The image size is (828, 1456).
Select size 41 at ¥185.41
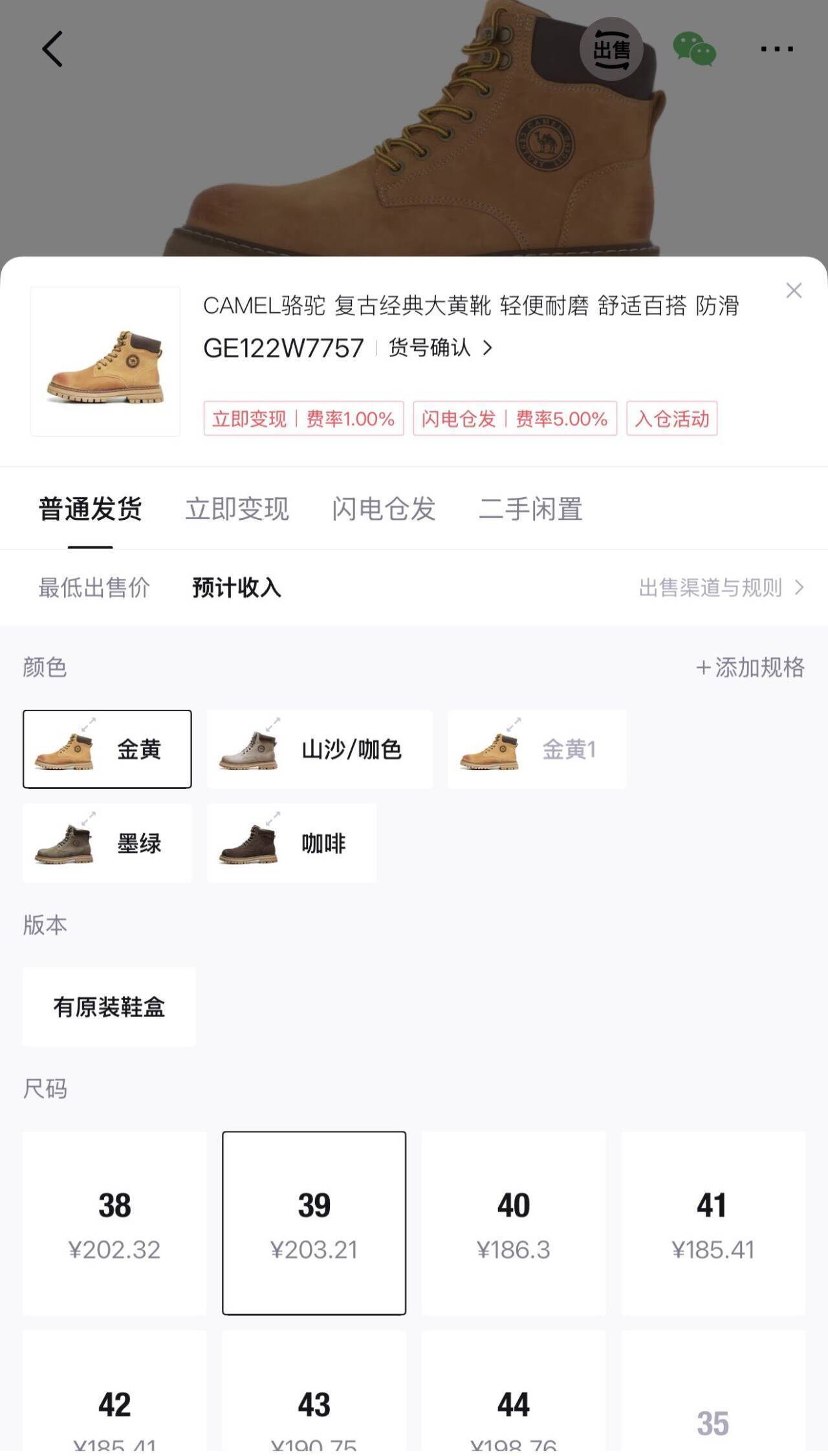pyautogui.click(x=713, y=1223)
